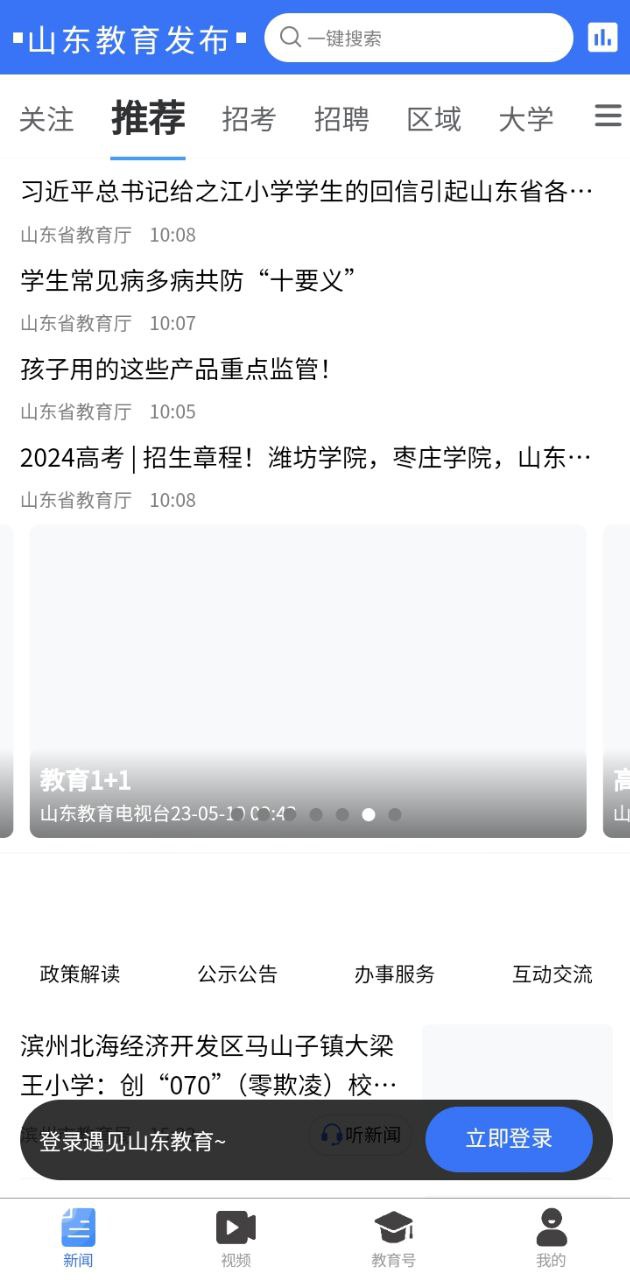
Task: Switch to the 大学 tab
Action: pos(526,119)
